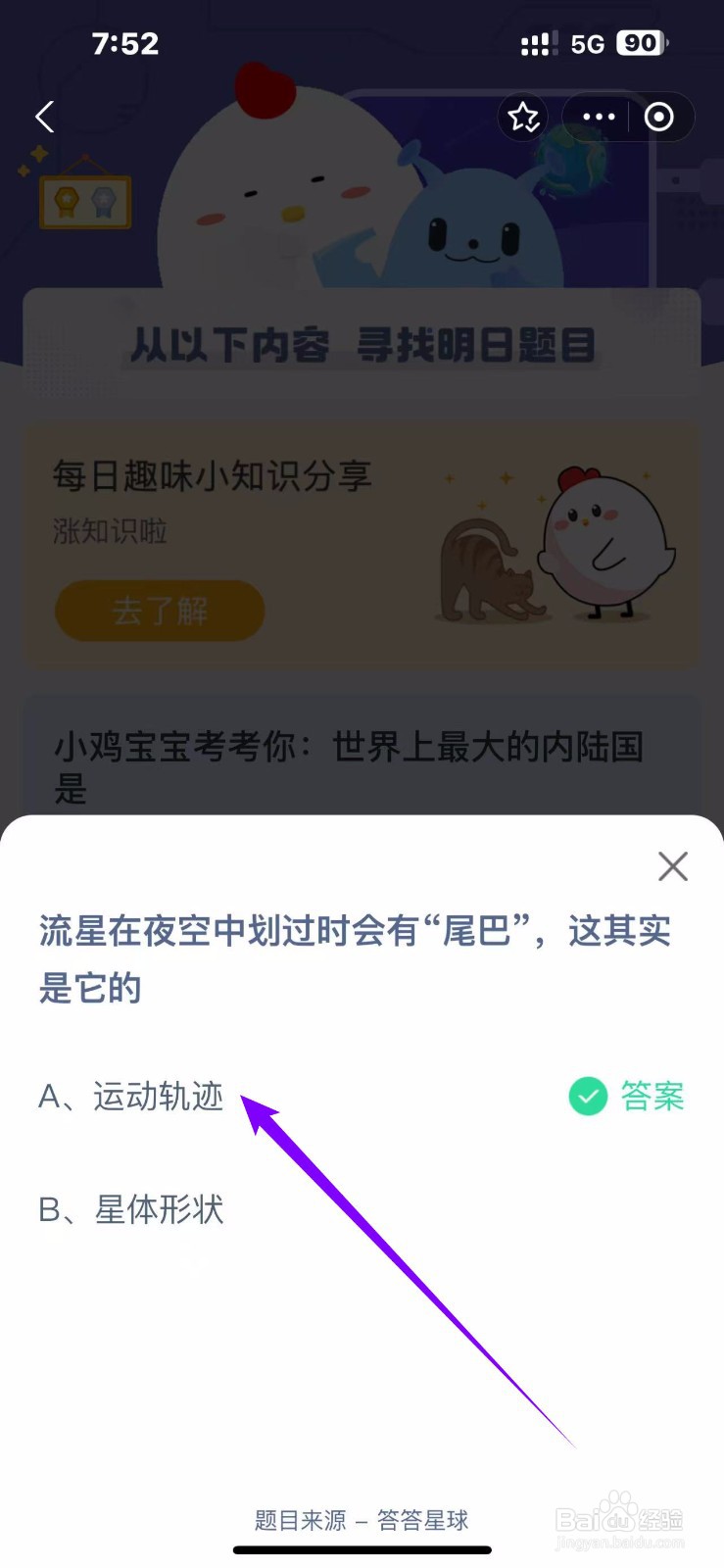724x1568 pixels.
Task: Tap the 每日趣味小知识分享 card header
Action: [212, 473]
